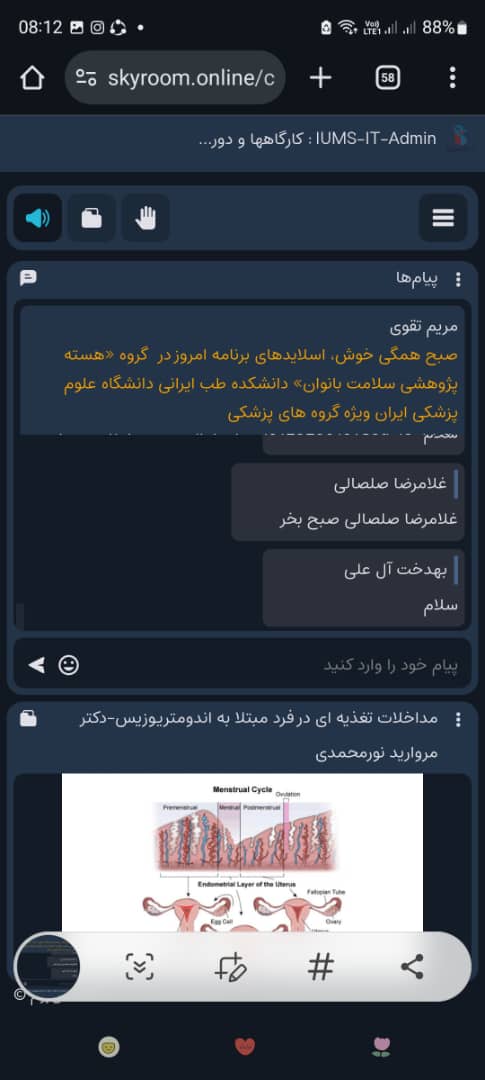Add a hashtag to the screenshot
This screenshot has width=485, height=1080.
pos(320,966)
